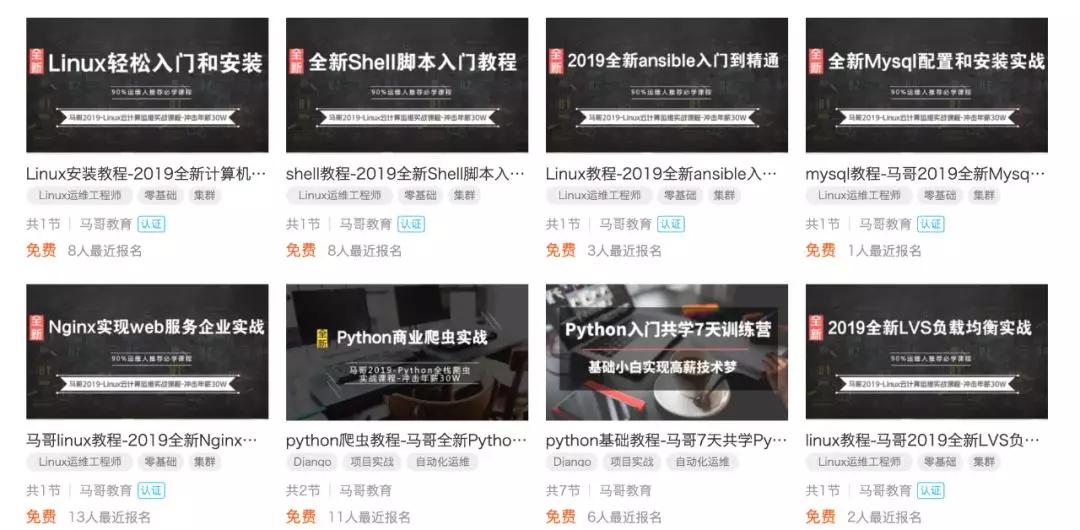Image resolution: width=1080 pixels, height=530 pixels.
Task: Open the 2019全新ansible入门到精通 course card
Action: (667, 85)
